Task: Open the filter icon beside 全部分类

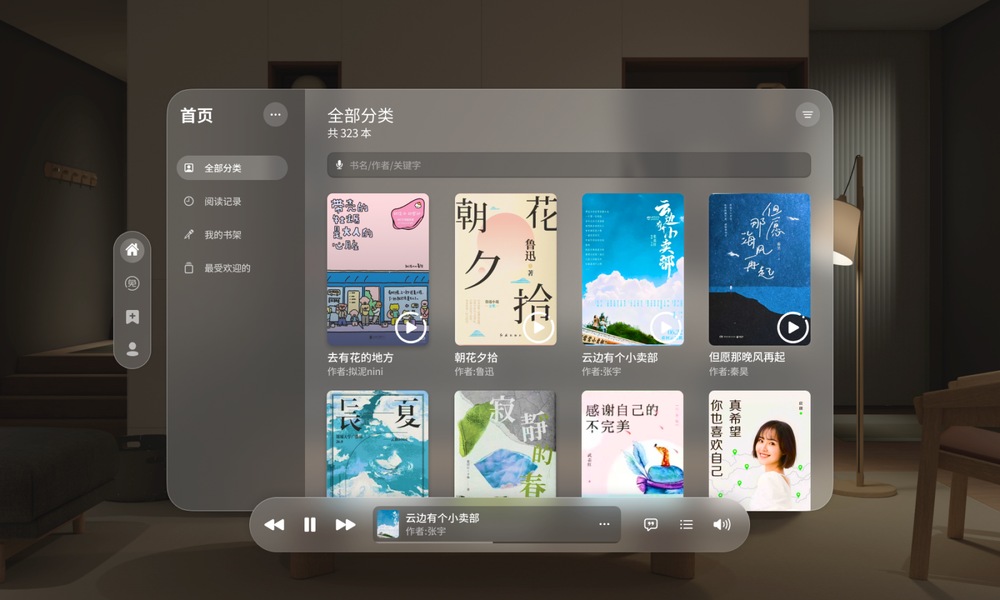Action: [807, 115]
